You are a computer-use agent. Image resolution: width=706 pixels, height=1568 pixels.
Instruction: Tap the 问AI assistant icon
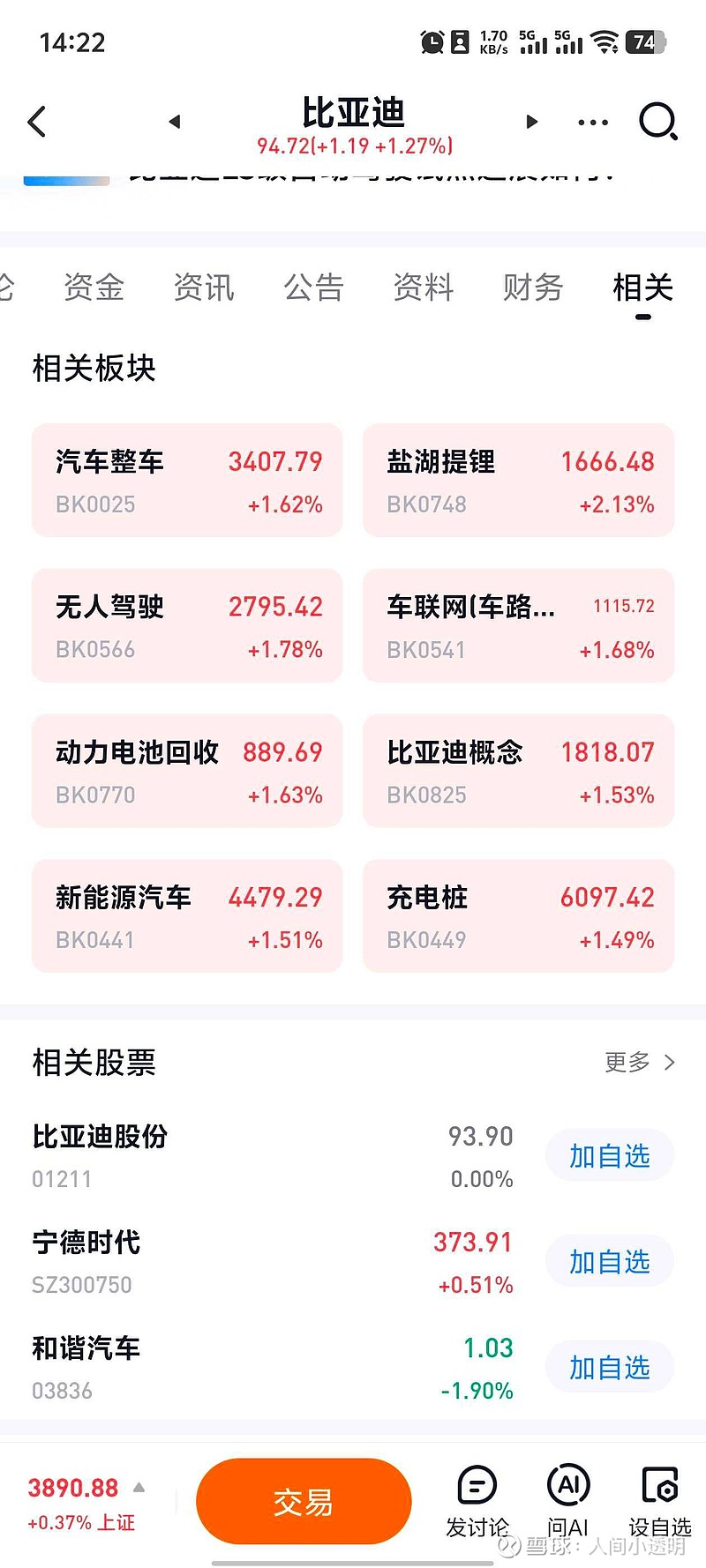pos(568,1499)
